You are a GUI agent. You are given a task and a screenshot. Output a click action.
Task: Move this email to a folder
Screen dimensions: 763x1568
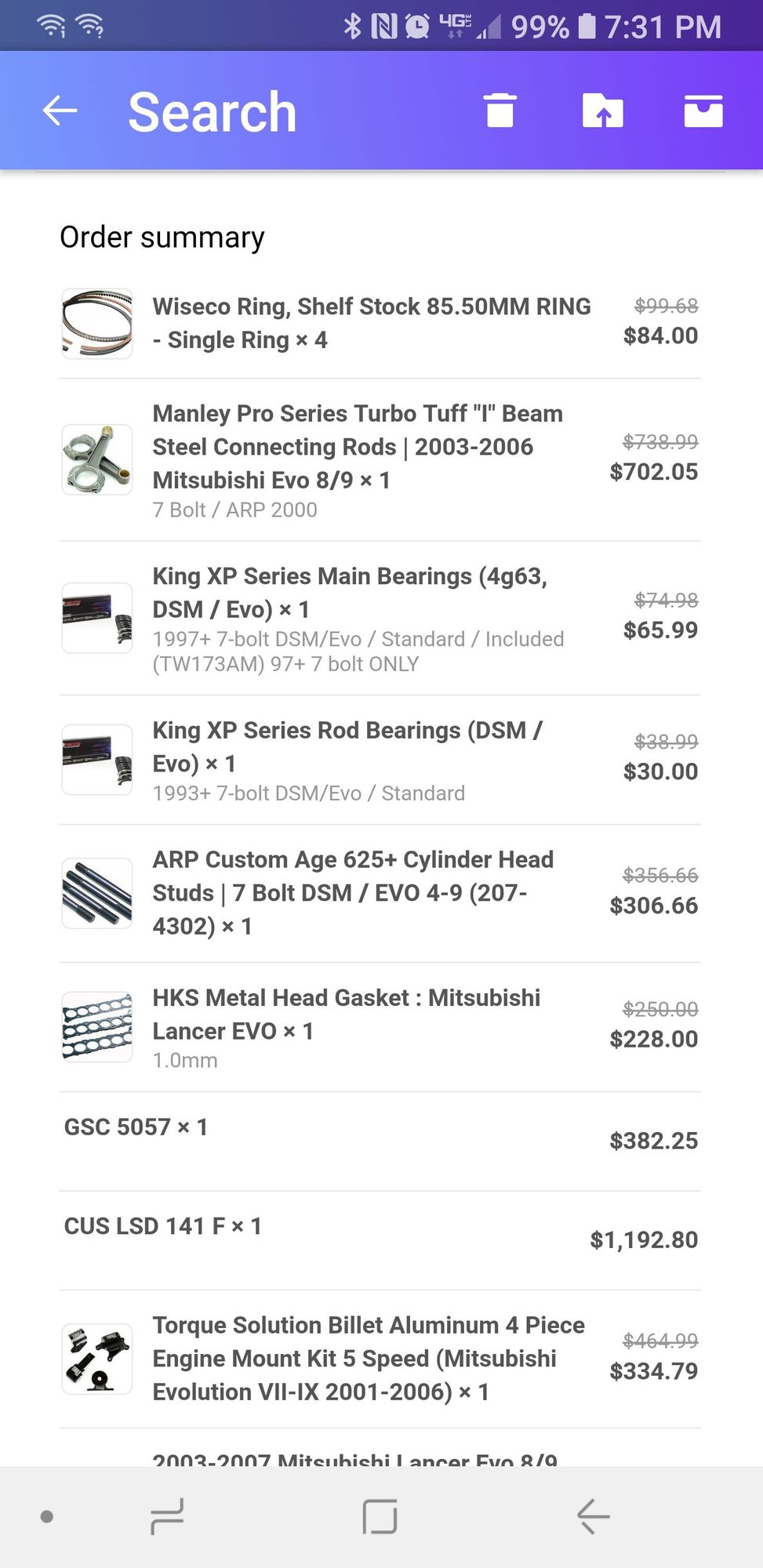(x=602, y=111)
